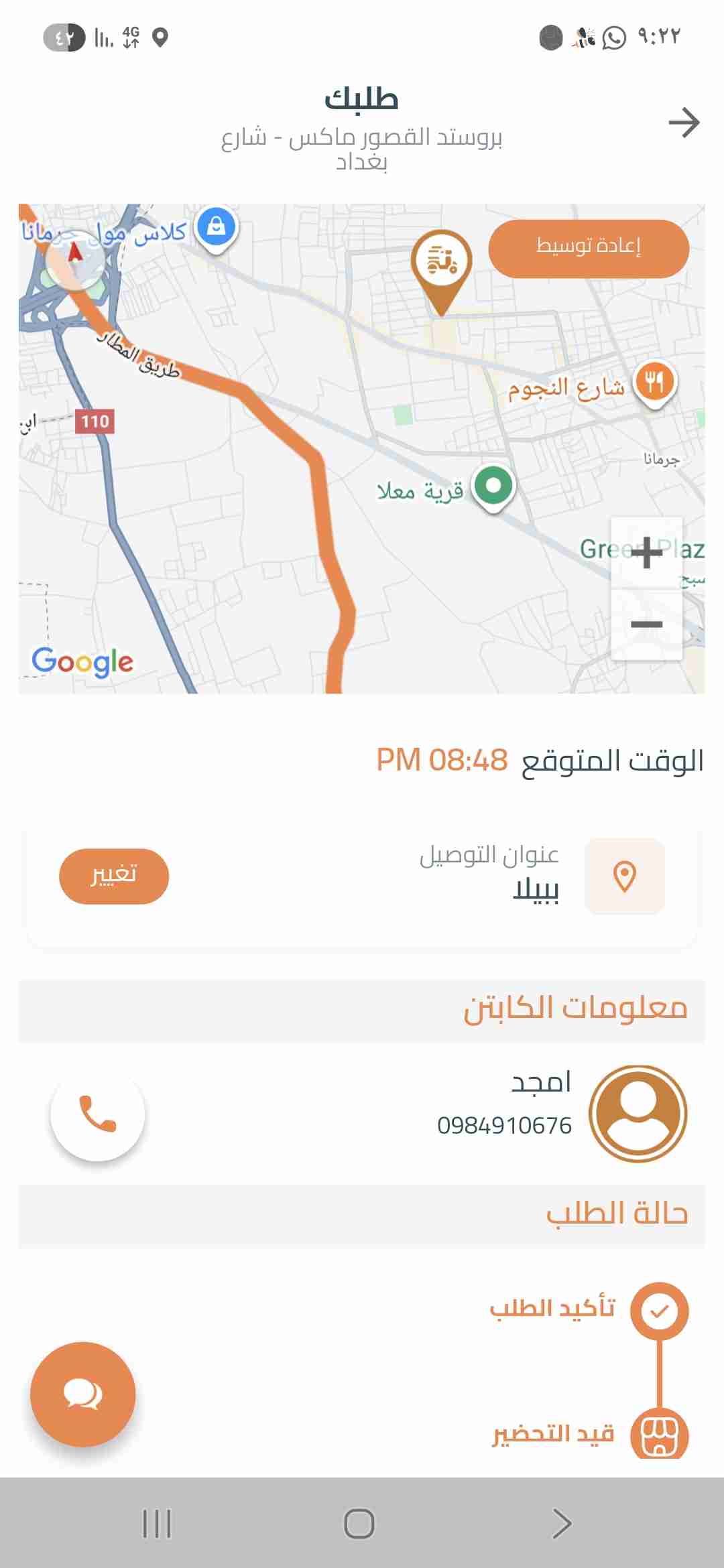Zoom out on the map
Screen dimensions: 724x1568
646,625
